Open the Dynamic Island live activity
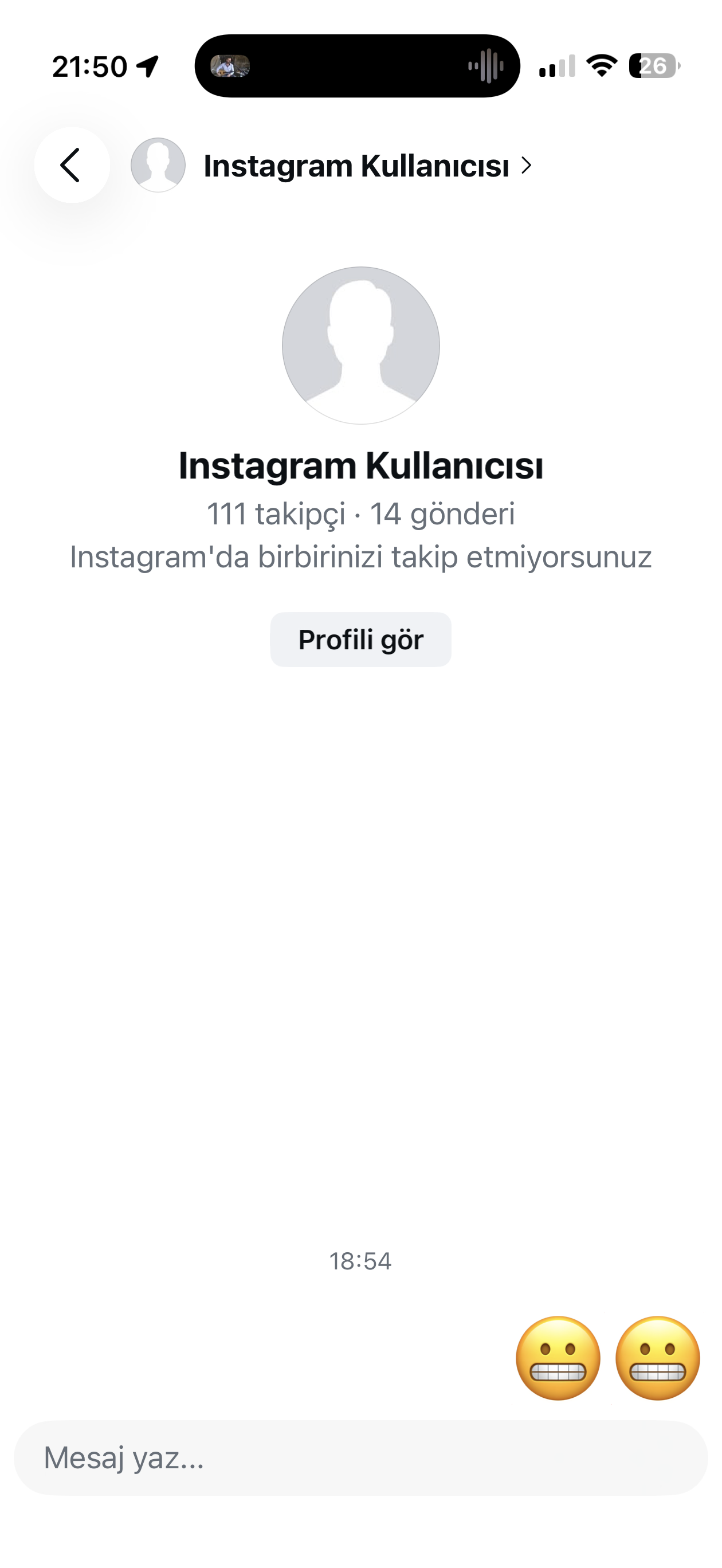Image resolution: width=722 pixels, height=1568 pixels. pyautogui.click(x=358, y=66)
